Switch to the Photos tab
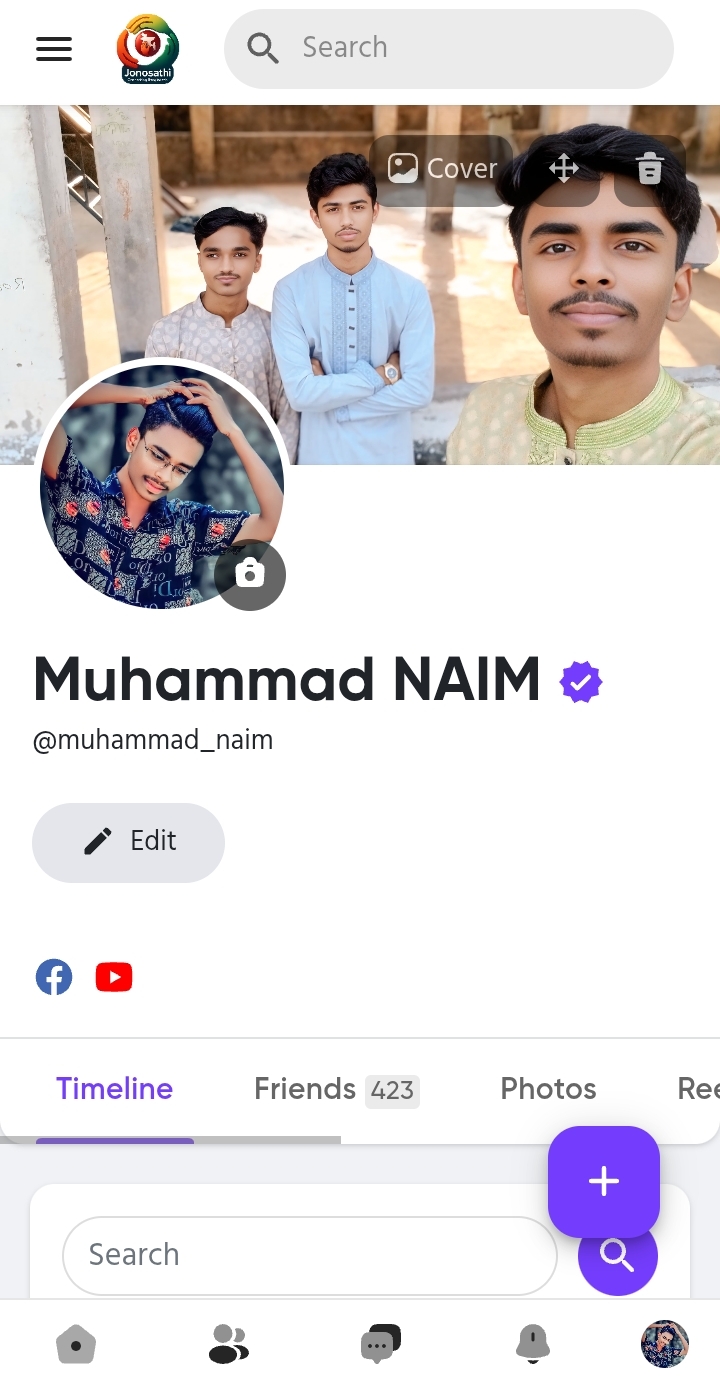 point(548,1089)
